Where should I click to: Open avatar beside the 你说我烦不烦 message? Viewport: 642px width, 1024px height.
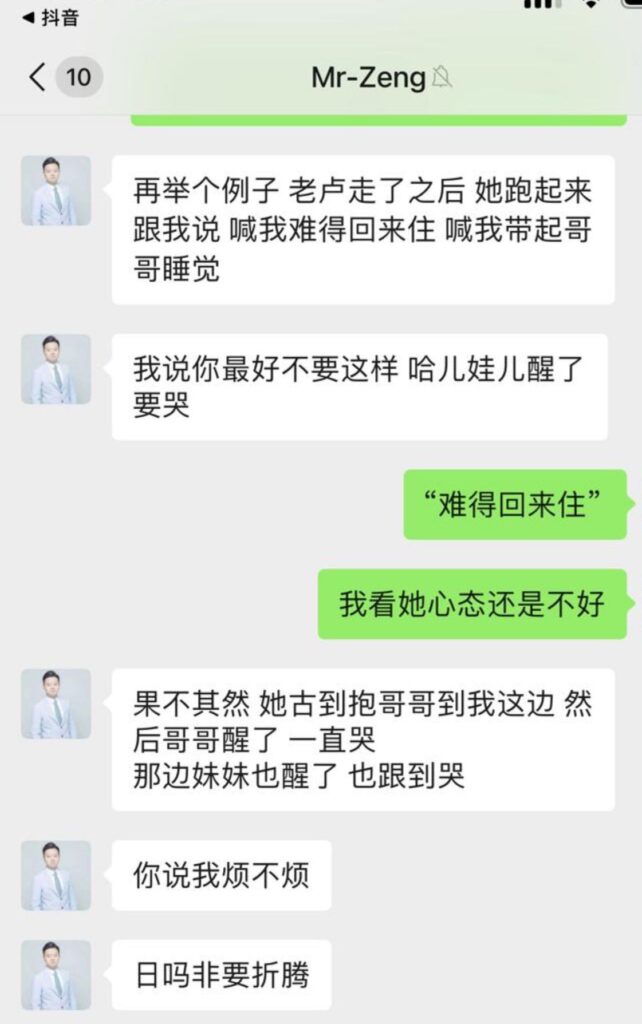[56, 875]
